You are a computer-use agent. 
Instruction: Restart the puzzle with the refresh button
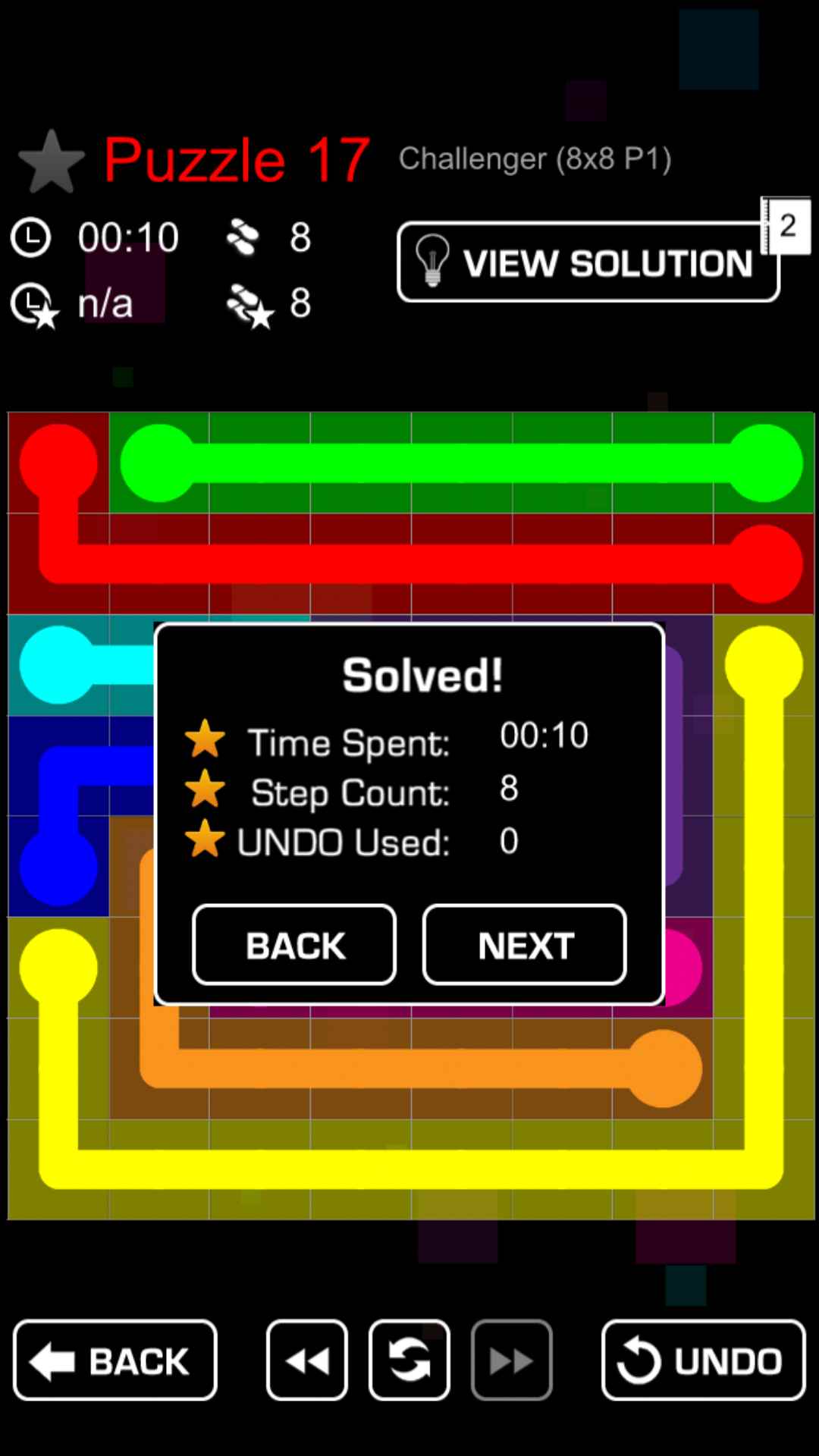[409, 1360]
